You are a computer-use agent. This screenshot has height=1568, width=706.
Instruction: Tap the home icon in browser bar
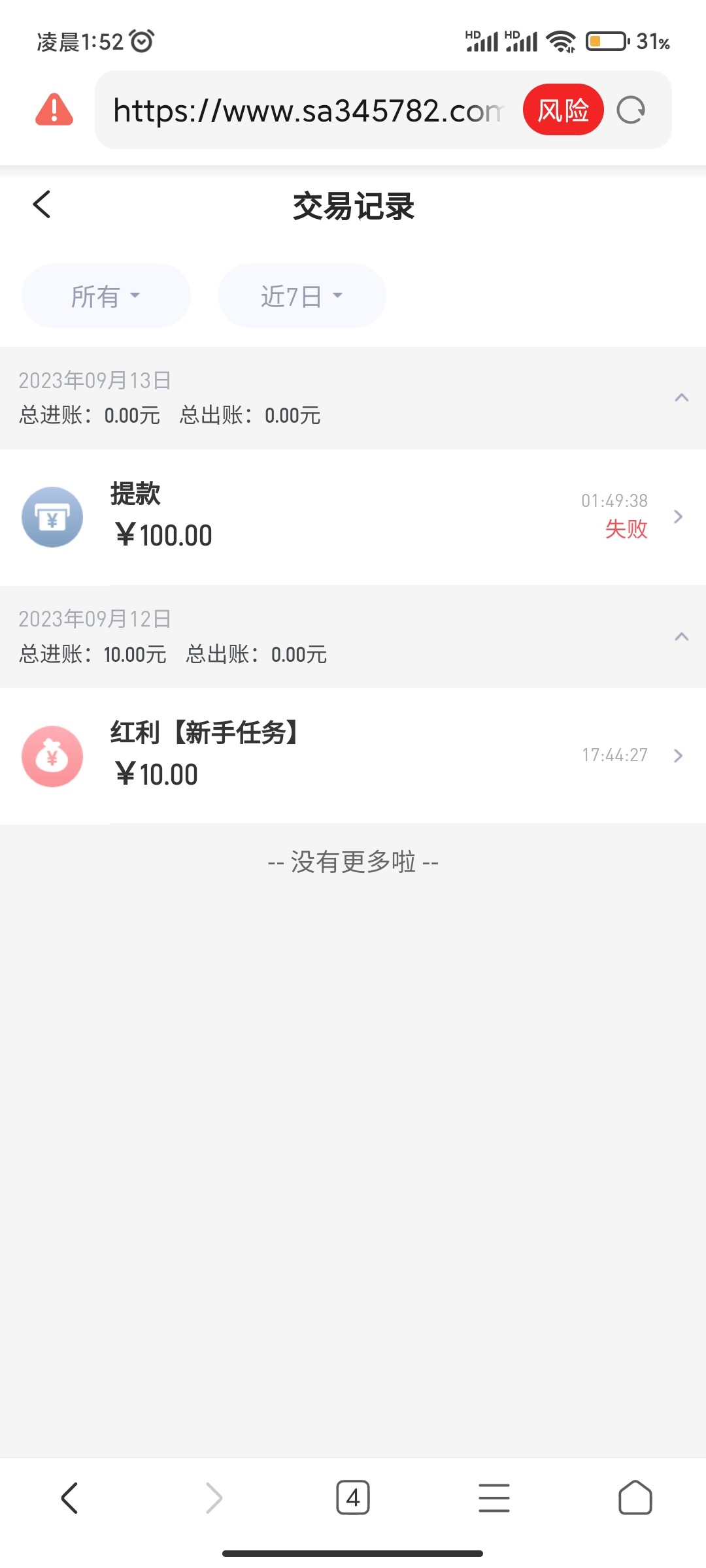click(635, 1497)
